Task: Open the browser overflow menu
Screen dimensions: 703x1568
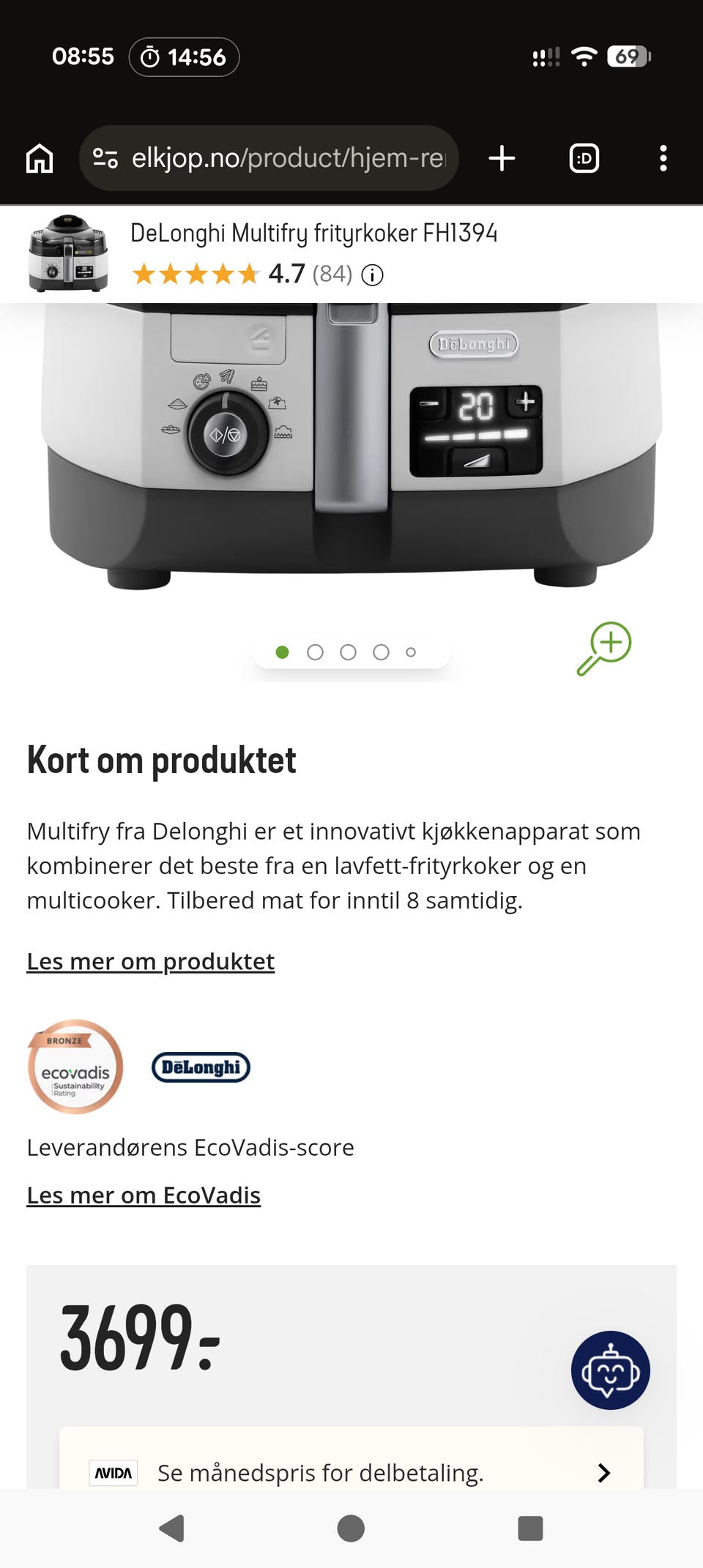Action: coord(663,158)
